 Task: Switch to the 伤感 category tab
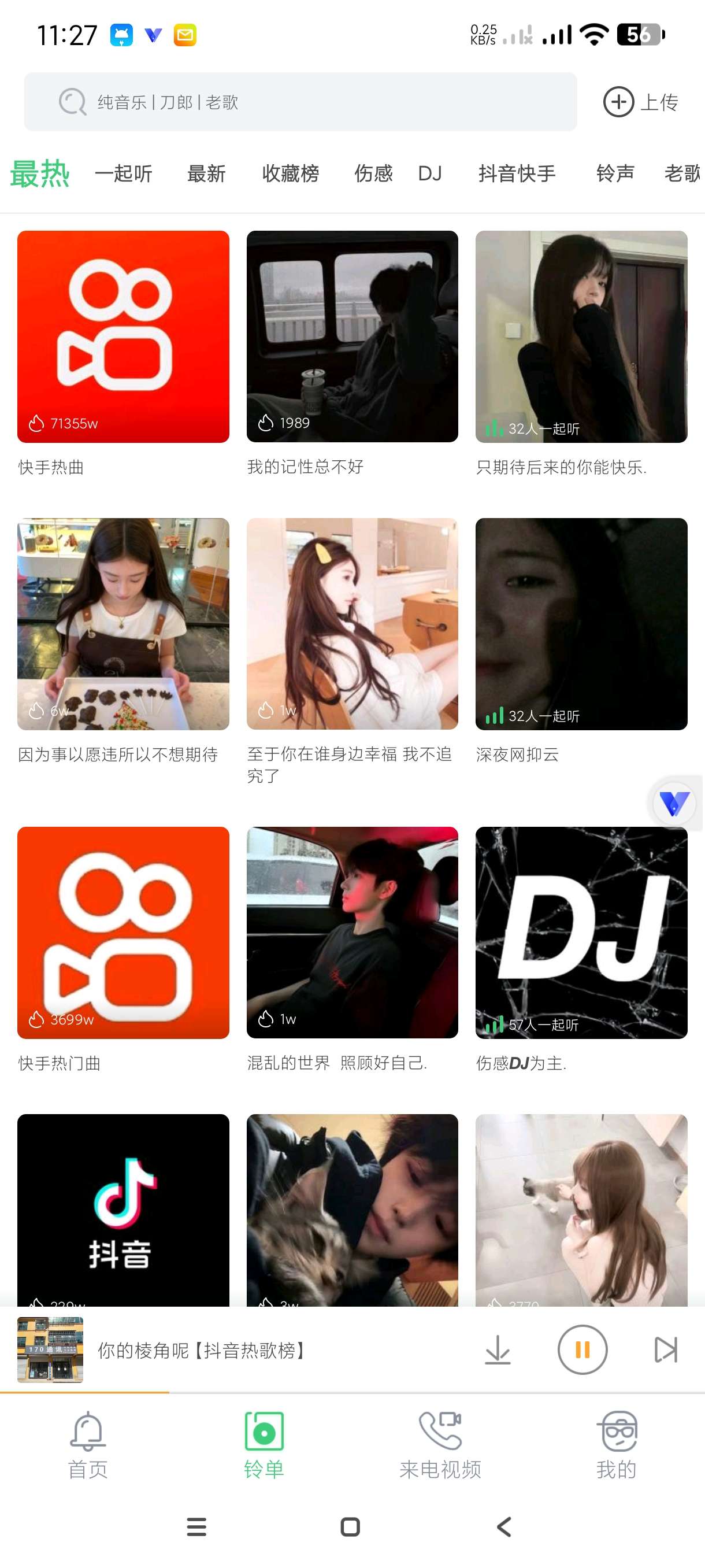coord(373,174)
